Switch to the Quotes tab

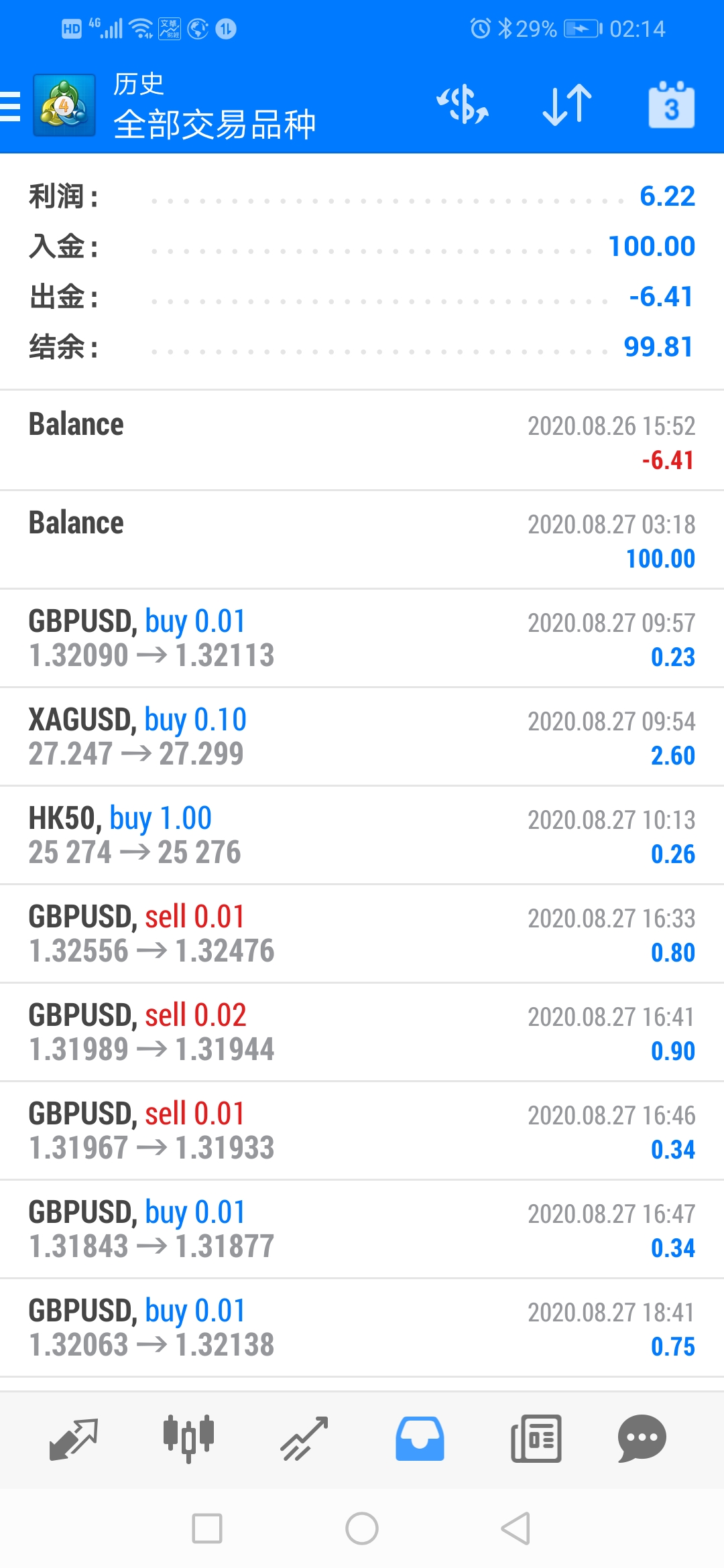tap(74, 1439)
